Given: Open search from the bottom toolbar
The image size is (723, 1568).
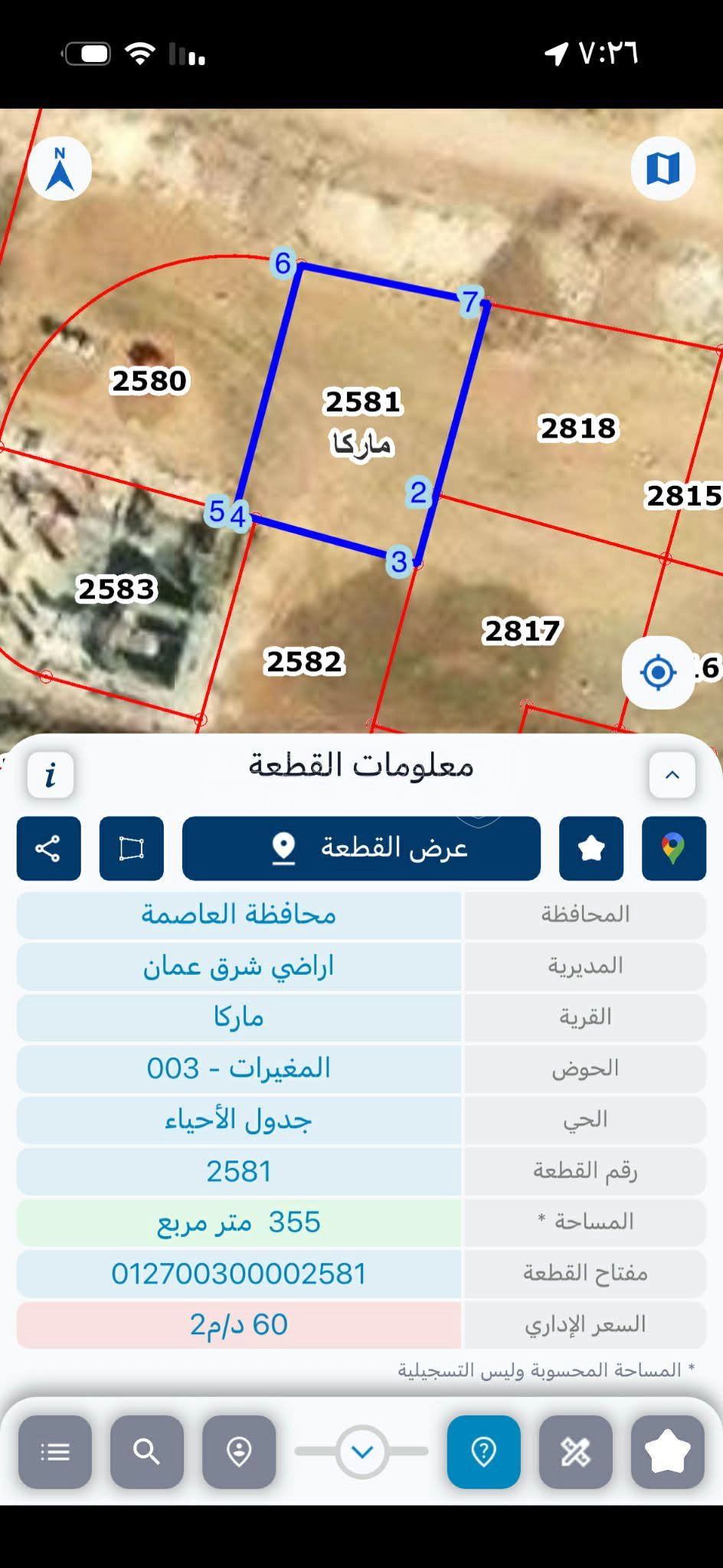Looking at the screenshot, I should point(147,1452).
